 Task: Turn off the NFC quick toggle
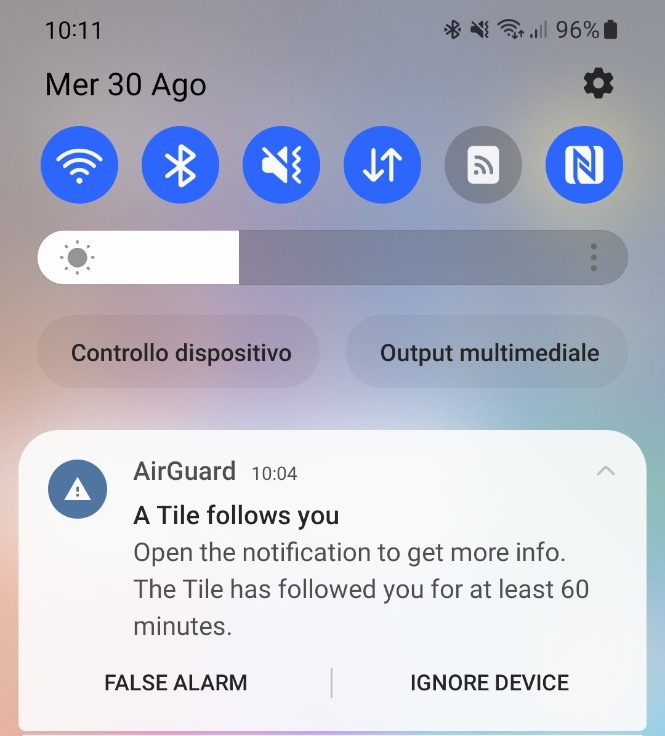coord(584,165)
